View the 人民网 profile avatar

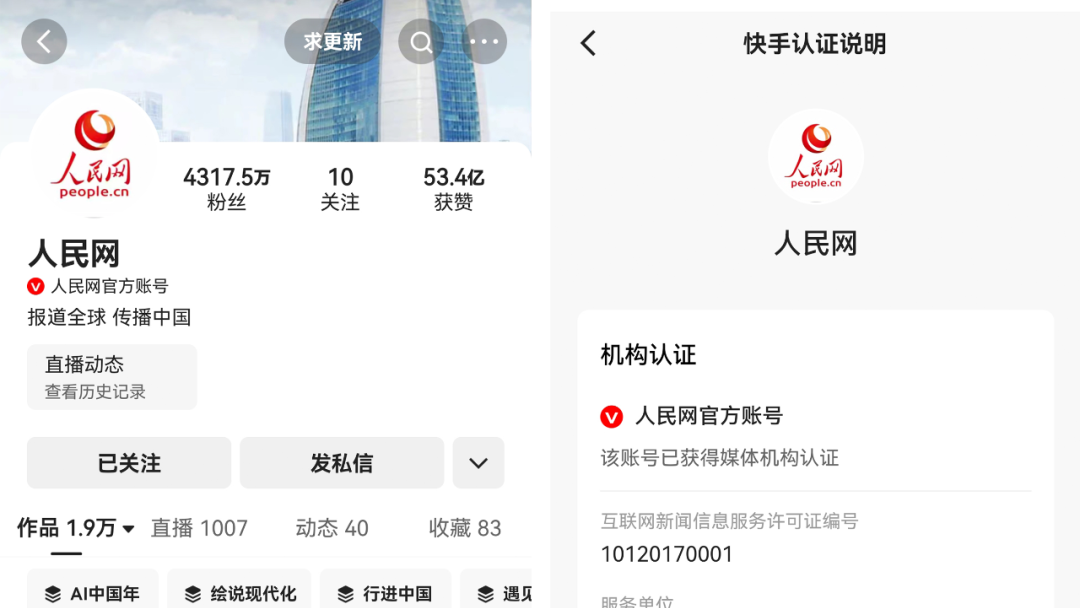coord(93,155)
